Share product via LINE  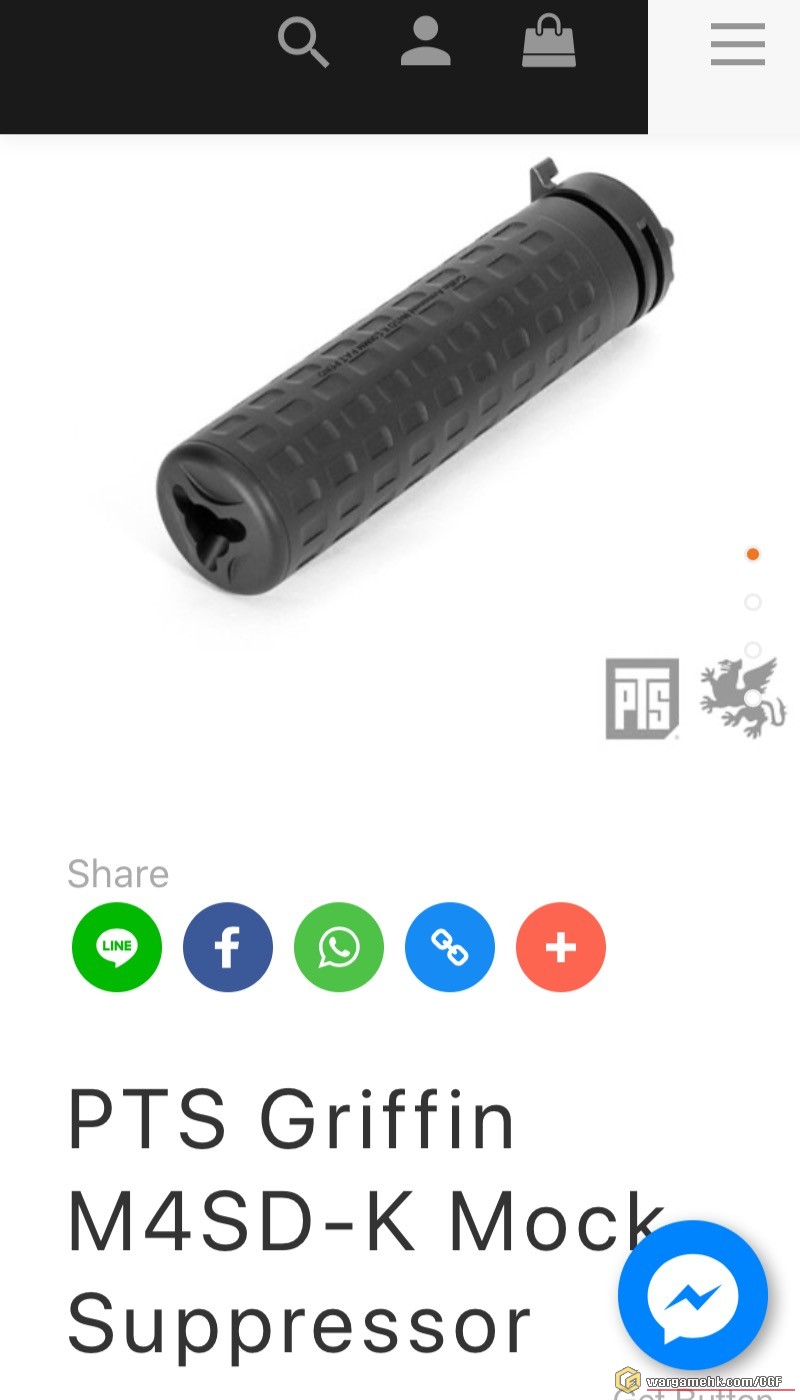tap(117, 947)
